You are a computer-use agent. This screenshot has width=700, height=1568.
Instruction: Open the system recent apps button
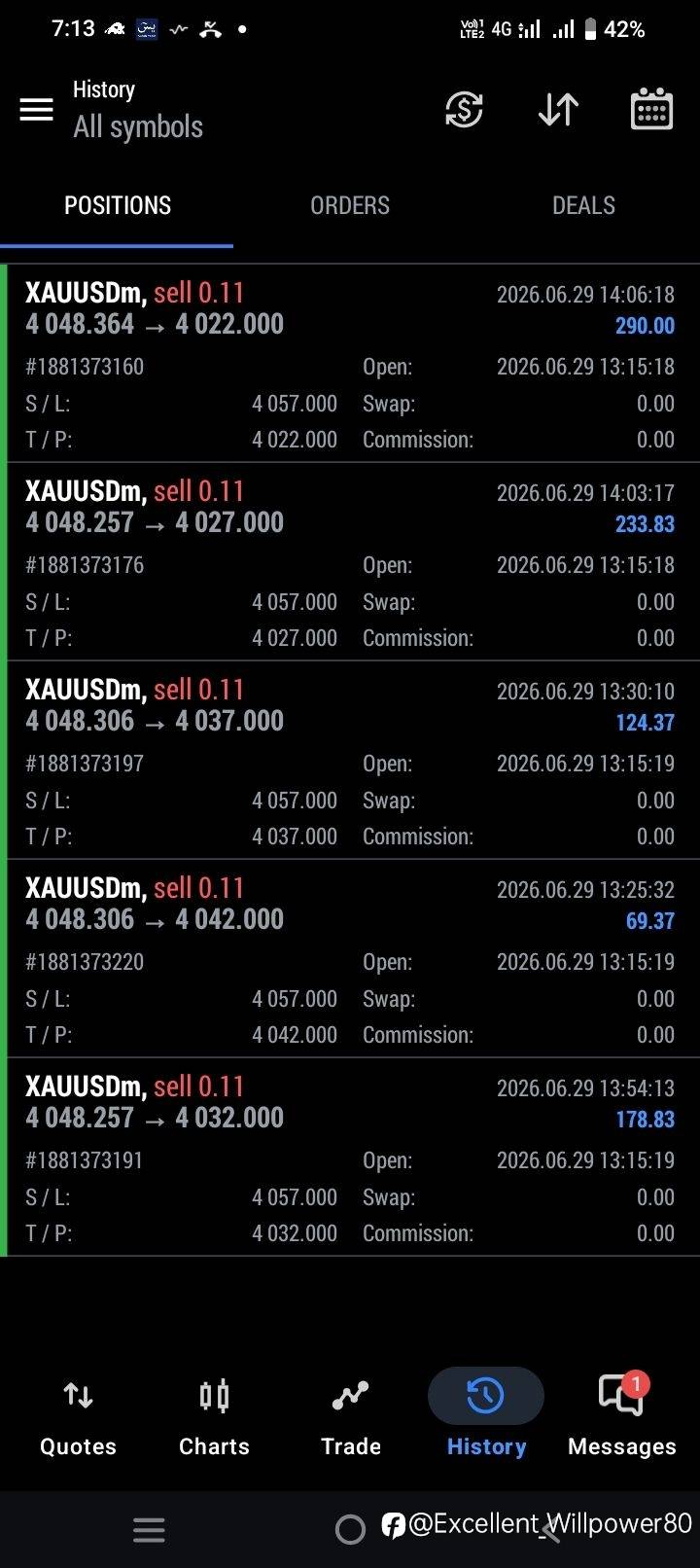point(149,1530)
